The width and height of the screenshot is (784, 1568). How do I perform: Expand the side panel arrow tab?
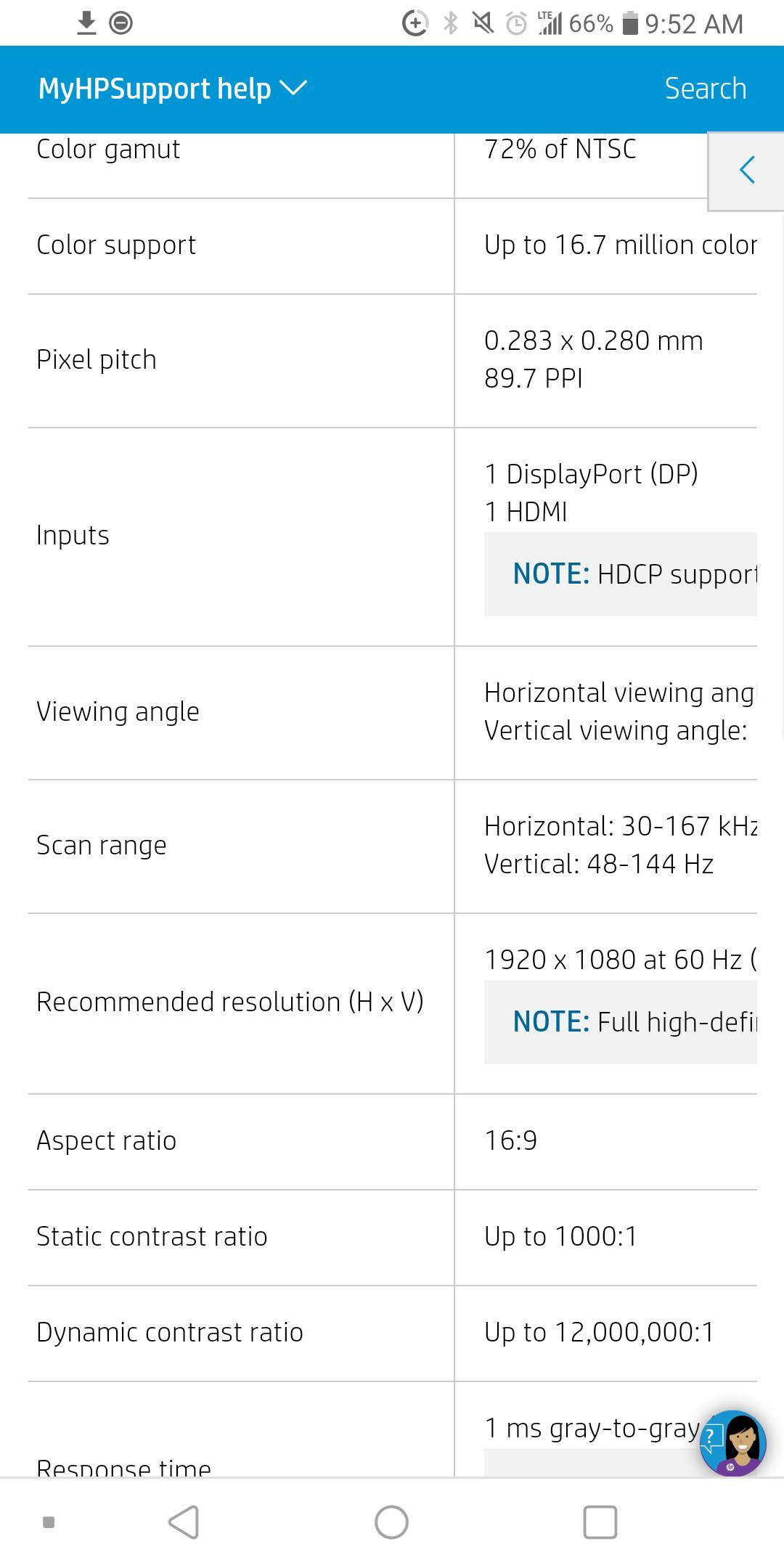pyautogui.click(x=746, y=171)
